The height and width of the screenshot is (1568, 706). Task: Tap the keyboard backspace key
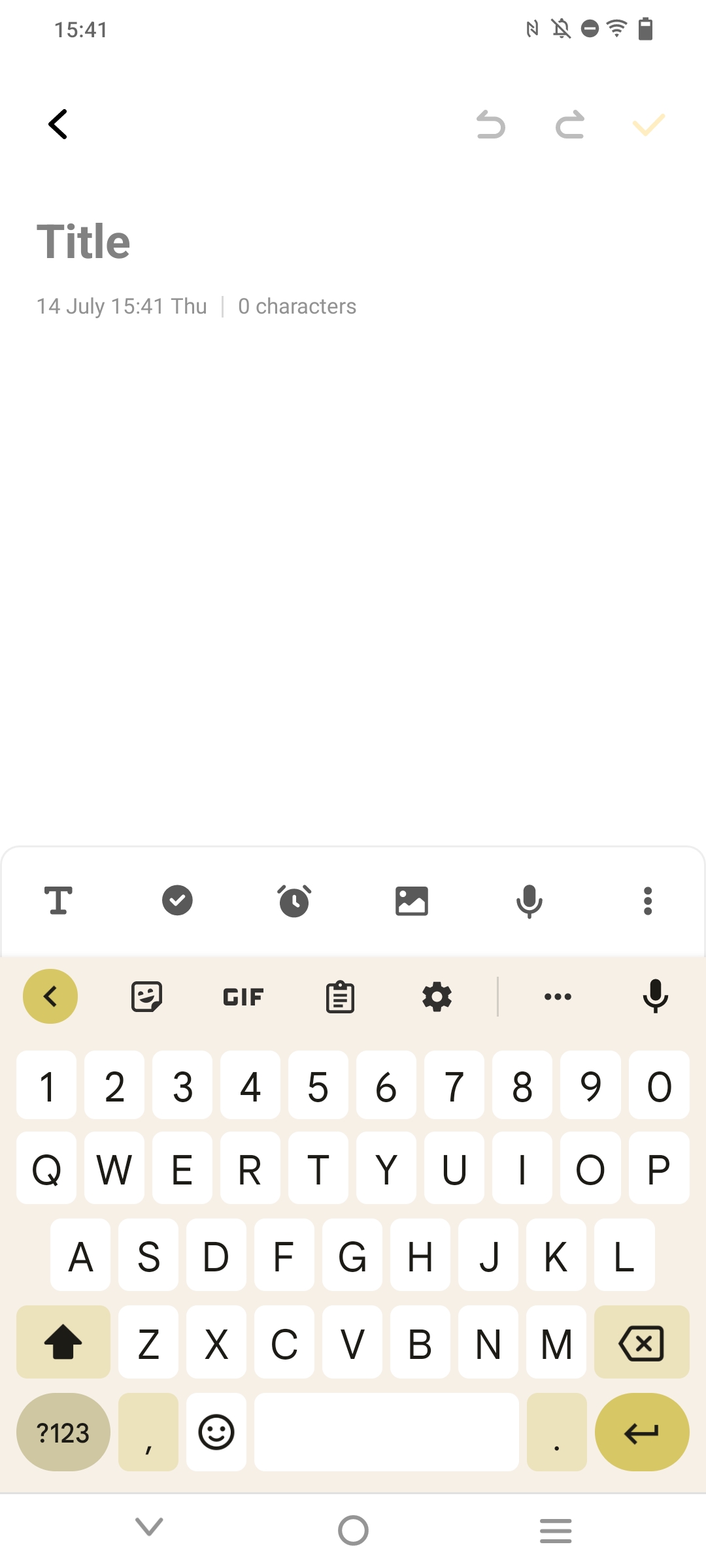[641, 1343]
